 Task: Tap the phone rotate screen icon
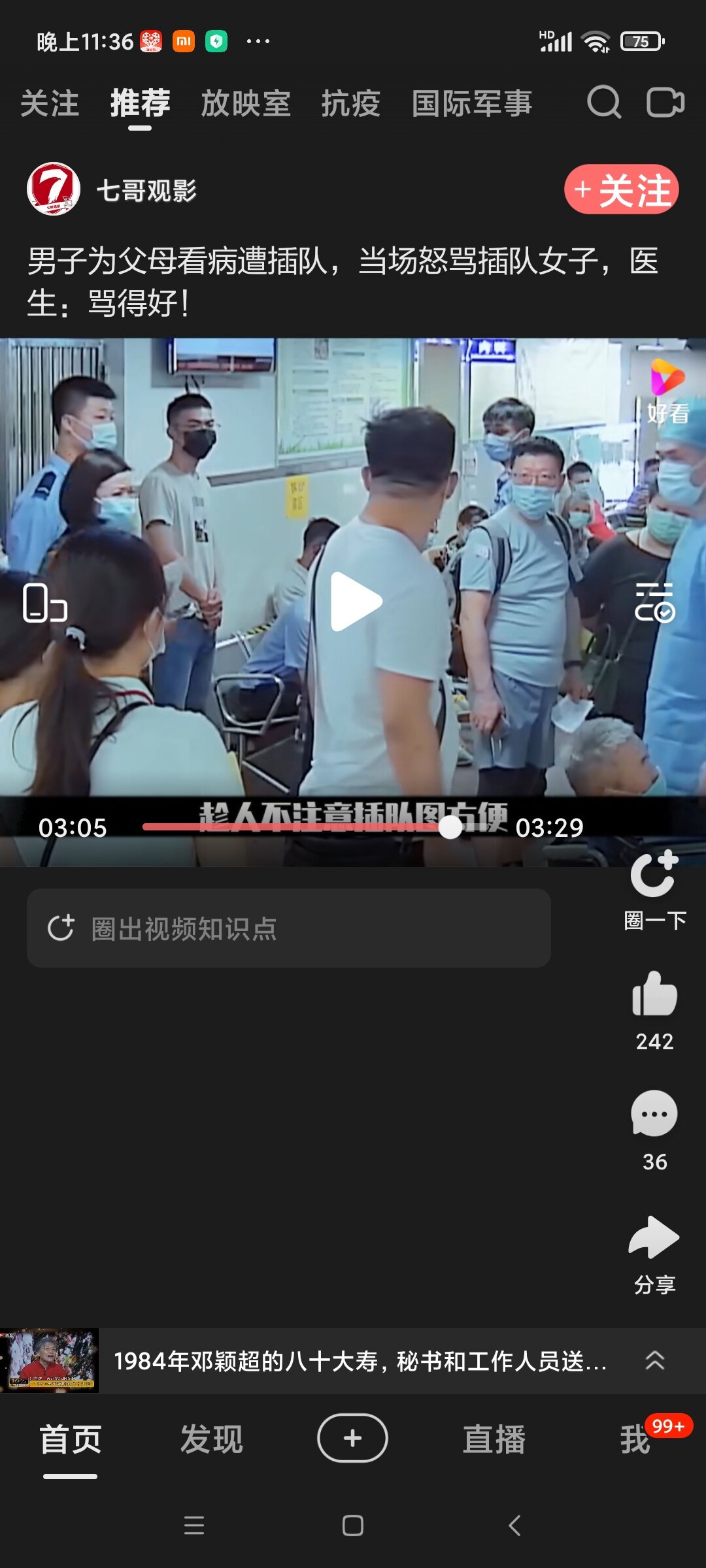pos(44,602)
